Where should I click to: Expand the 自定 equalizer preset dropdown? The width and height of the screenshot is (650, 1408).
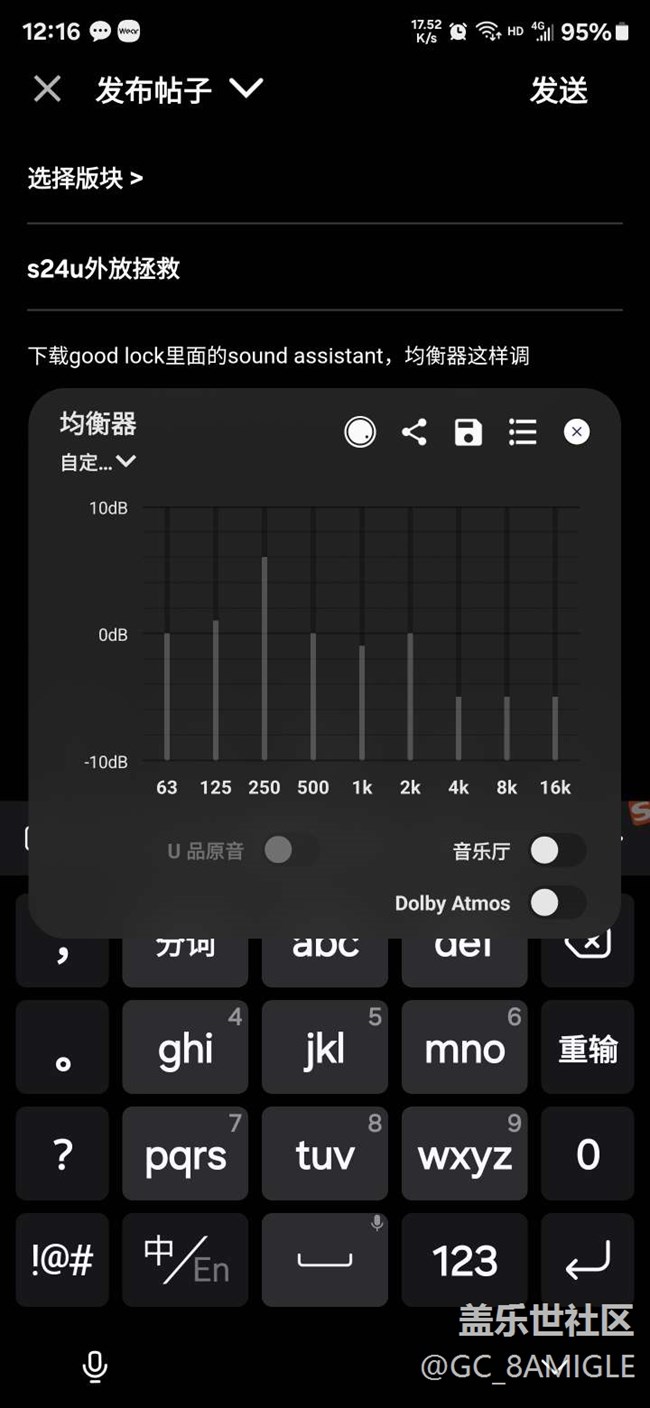(x=98, y=462)
